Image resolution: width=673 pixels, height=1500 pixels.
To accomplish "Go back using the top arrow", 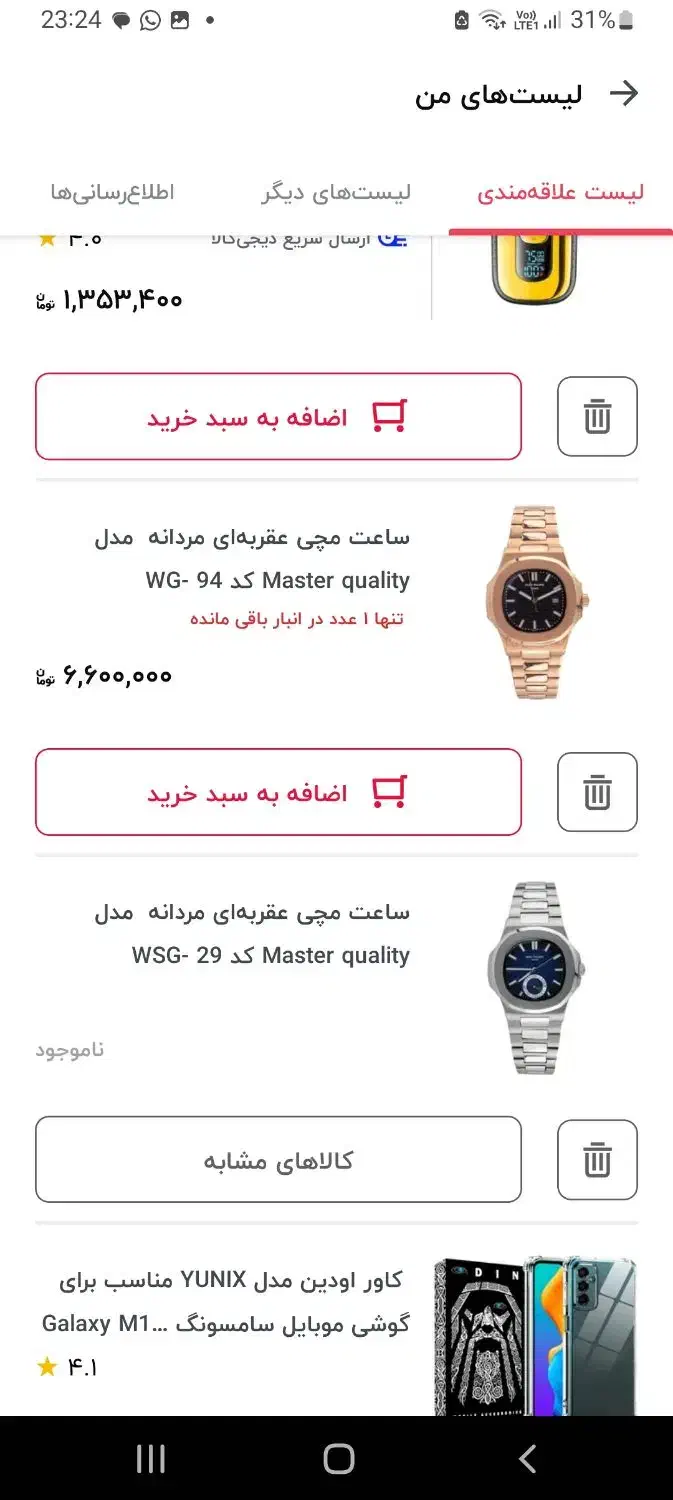I will 624,94.
